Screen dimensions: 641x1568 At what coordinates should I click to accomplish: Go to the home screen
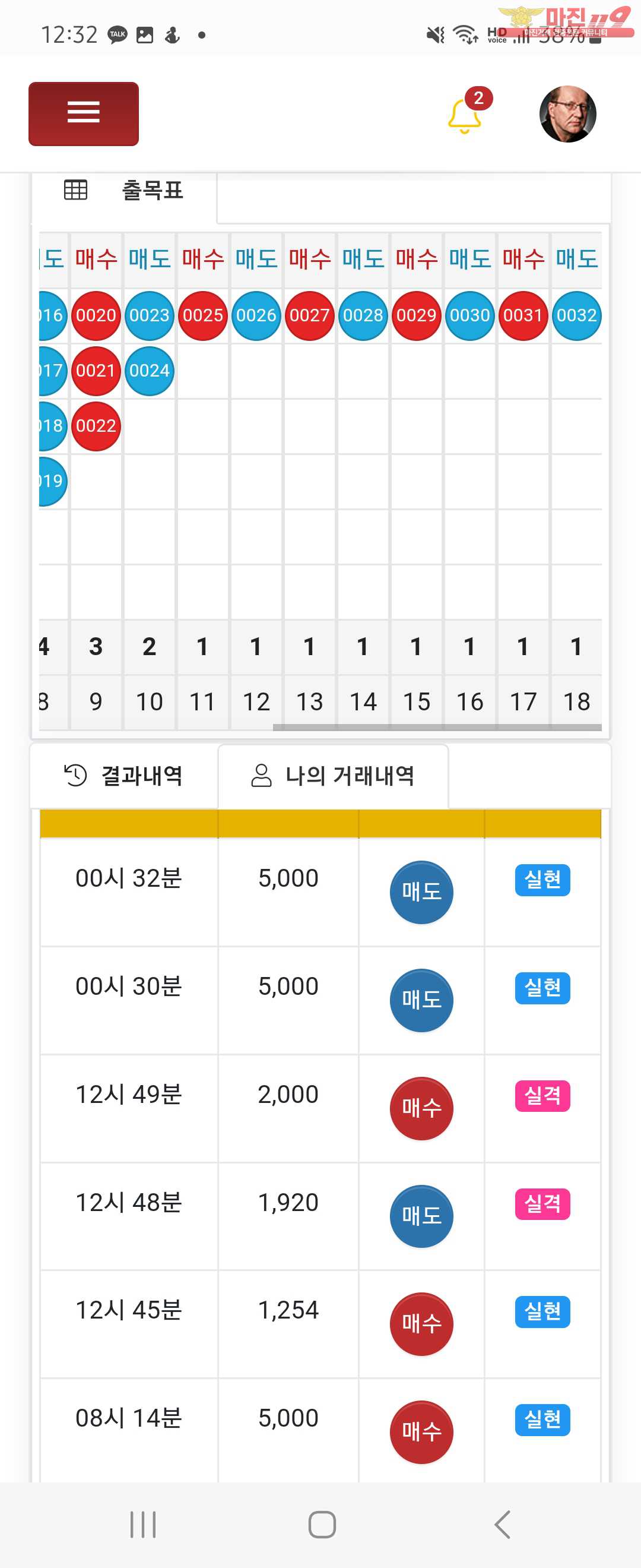[x=322, y=1524]
